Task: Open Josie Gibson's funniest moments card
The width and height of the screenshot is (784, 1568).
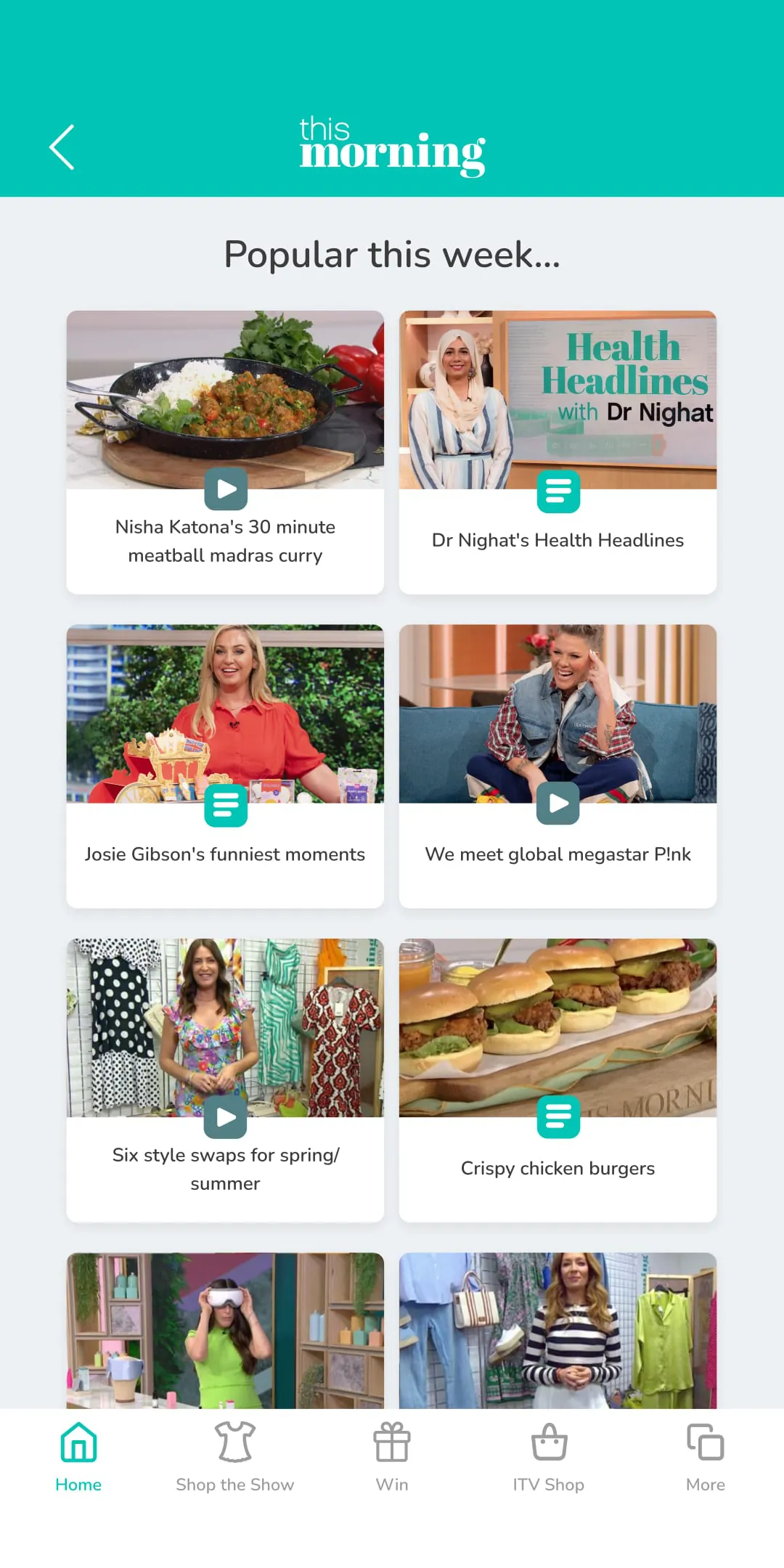Action: tap(225, 766)
